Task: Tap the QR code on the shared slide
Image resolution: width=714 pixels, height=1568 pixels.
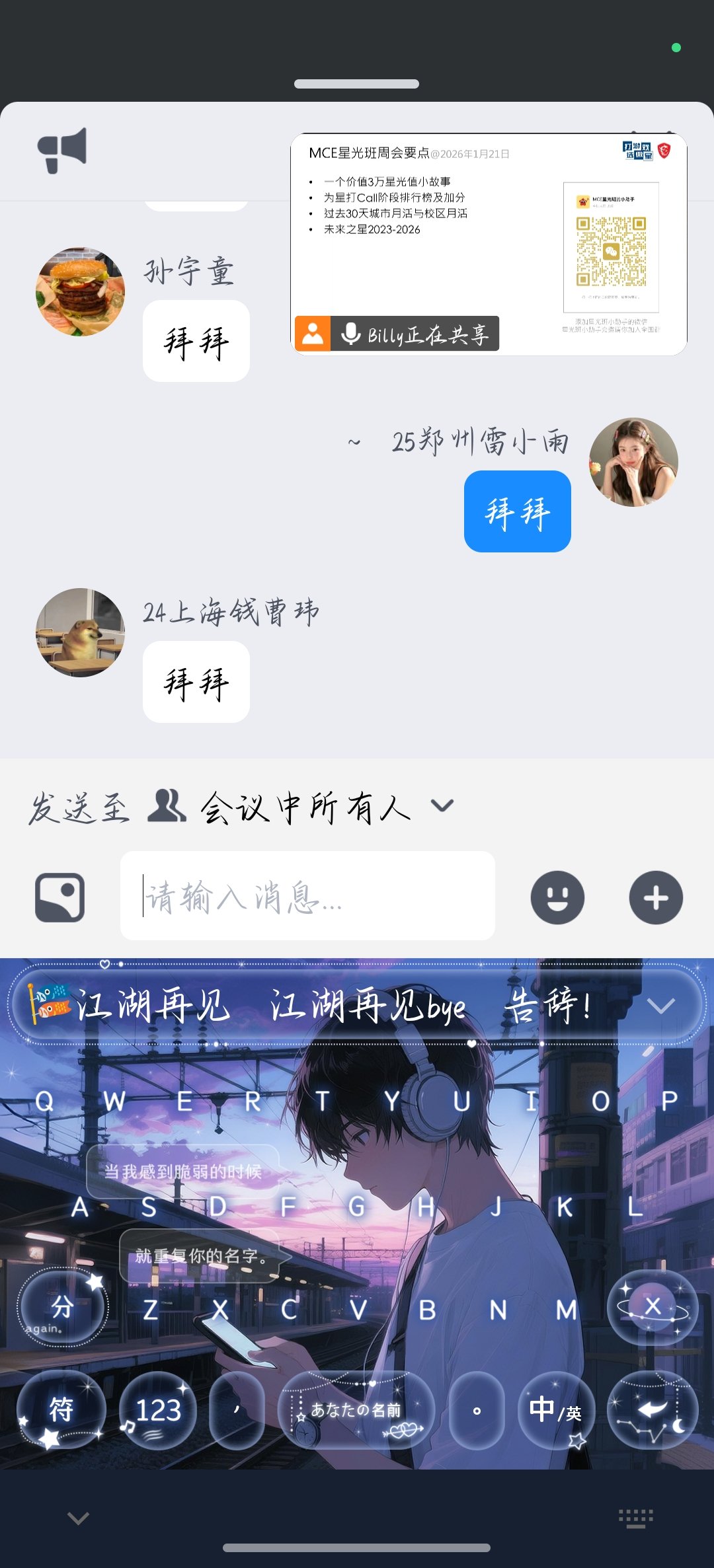Action: (x=610, y=251)
